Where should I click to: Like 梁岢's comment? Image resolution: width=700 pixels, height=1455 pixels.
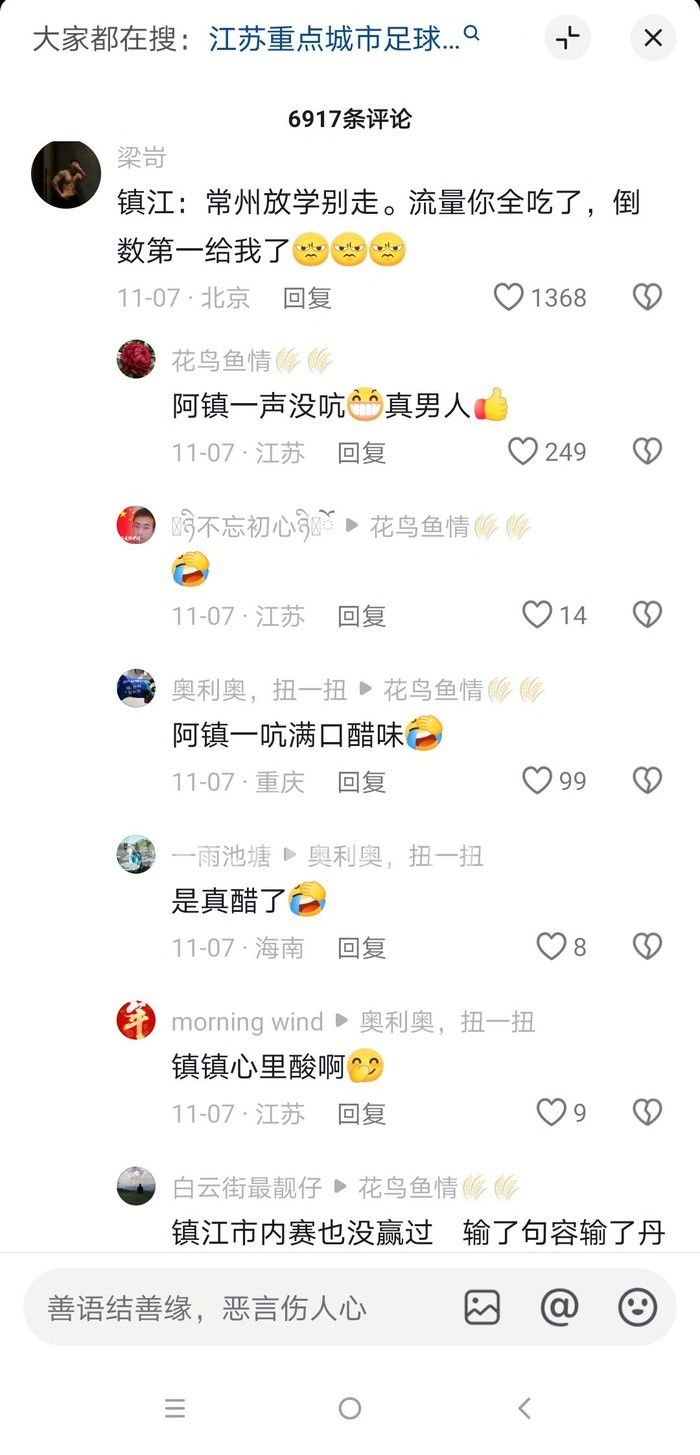point(509,297)
